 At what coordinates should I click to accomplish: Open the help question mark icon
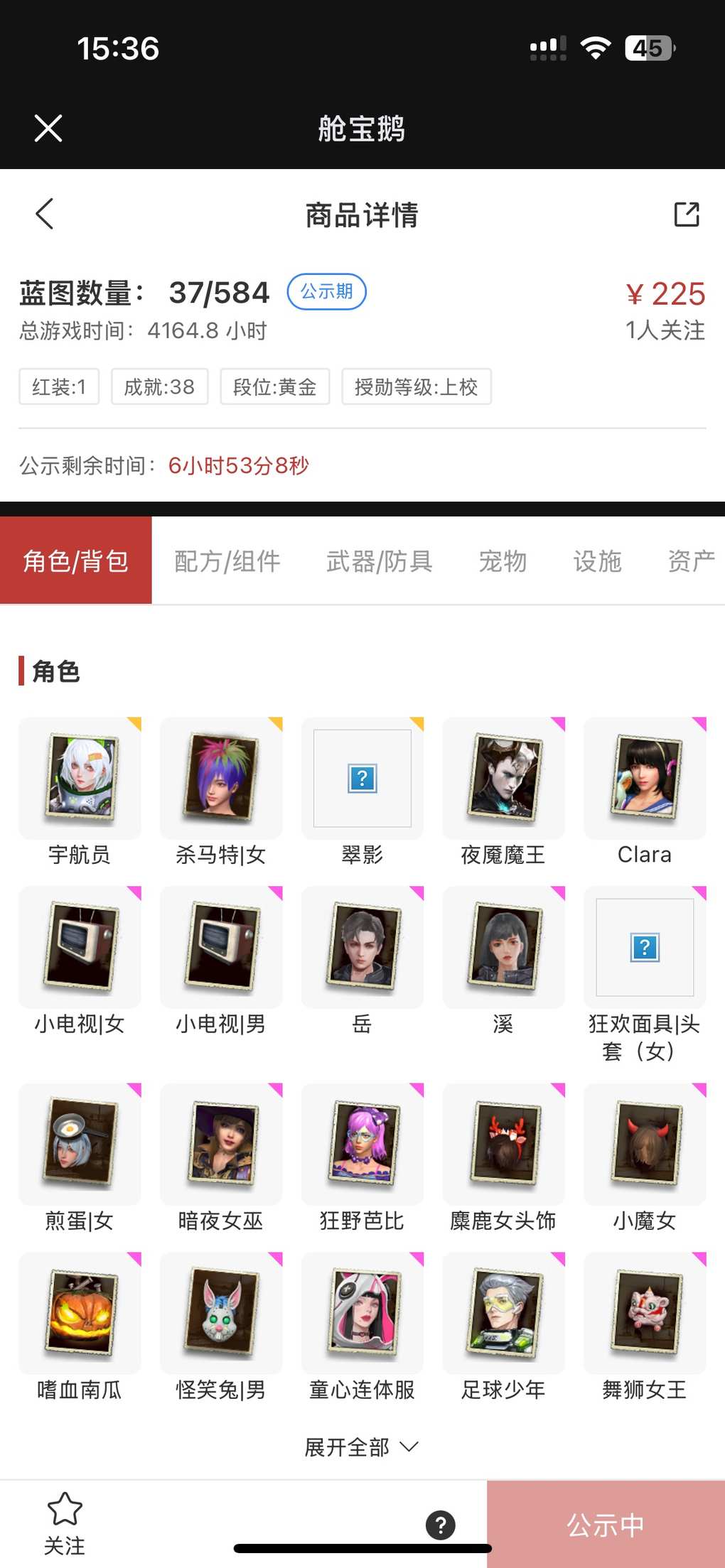coord(441,1525)
